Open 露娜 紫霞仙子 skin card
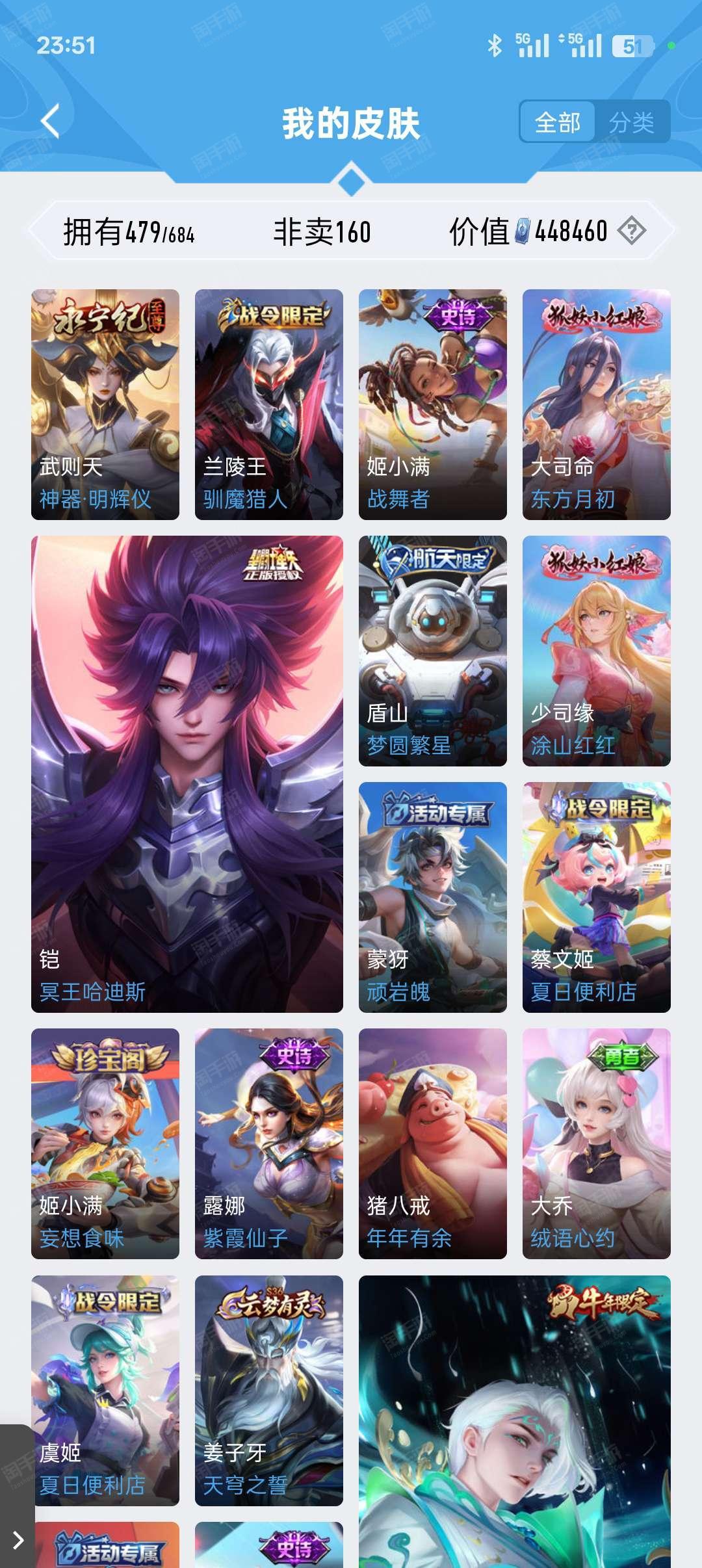This screenshot has height=1568, width=702. [x=269, y=1143]
